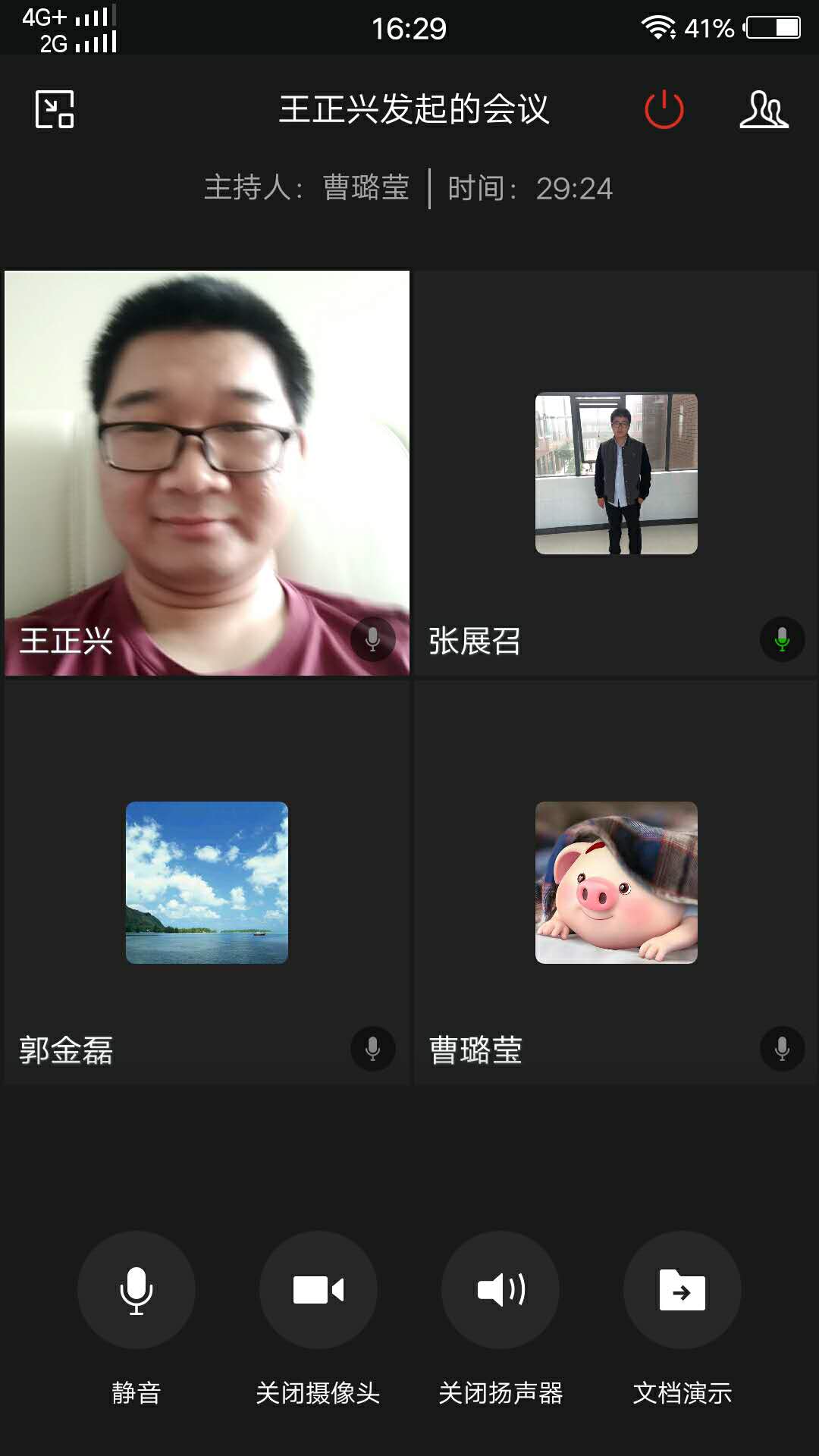Viewport: 819px width, 1456px height.
Task: Mute my microphone with 静音
Action: [136, 1290]
